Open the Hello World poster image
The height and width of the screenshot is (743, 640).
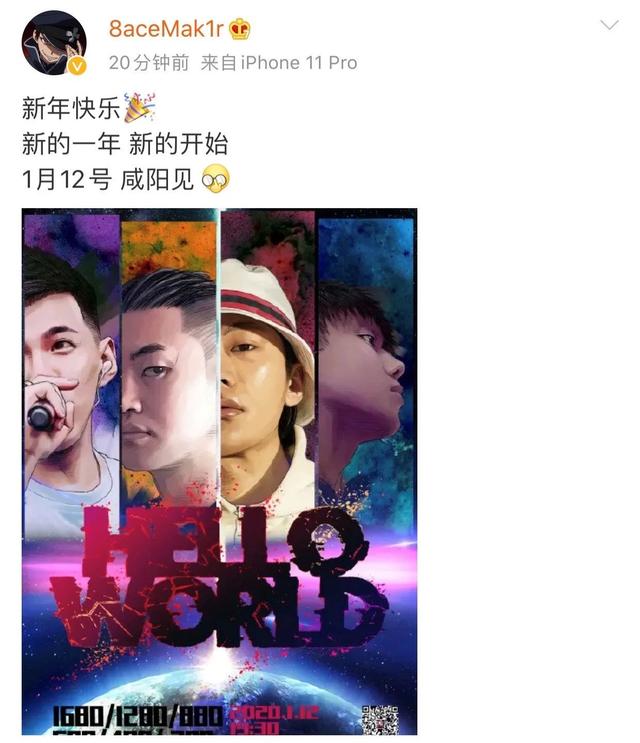click(x=220, y=470)
